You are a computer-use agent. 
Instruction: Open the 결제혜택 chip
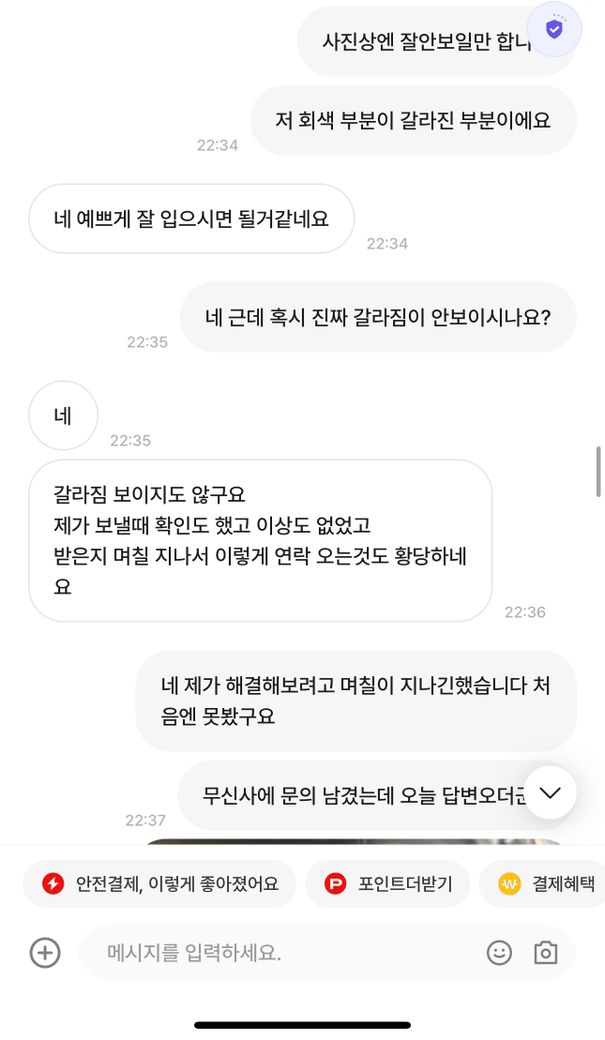(546, 884)
